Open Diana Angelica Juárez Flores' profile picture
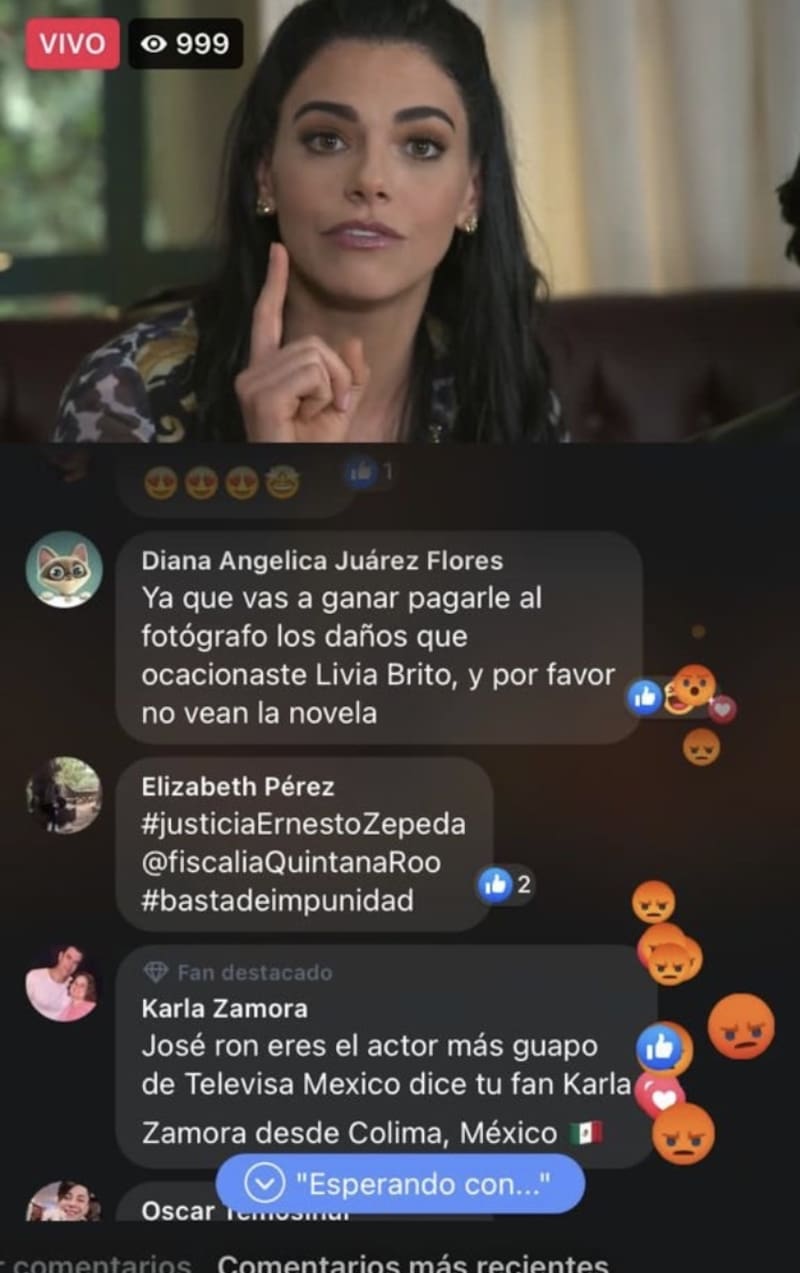The width and height of the screenshot is (800, 1273). (x=64, y=569)
